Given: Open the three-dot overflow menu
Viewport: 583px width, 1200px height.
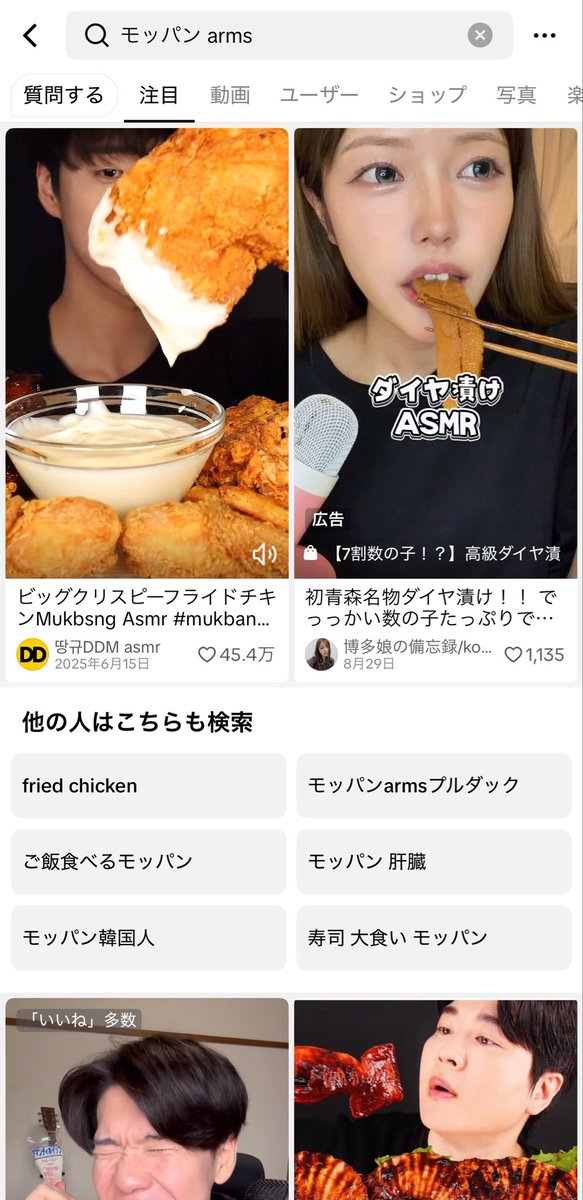Looking at the screenshot, I should click(544, 36).
